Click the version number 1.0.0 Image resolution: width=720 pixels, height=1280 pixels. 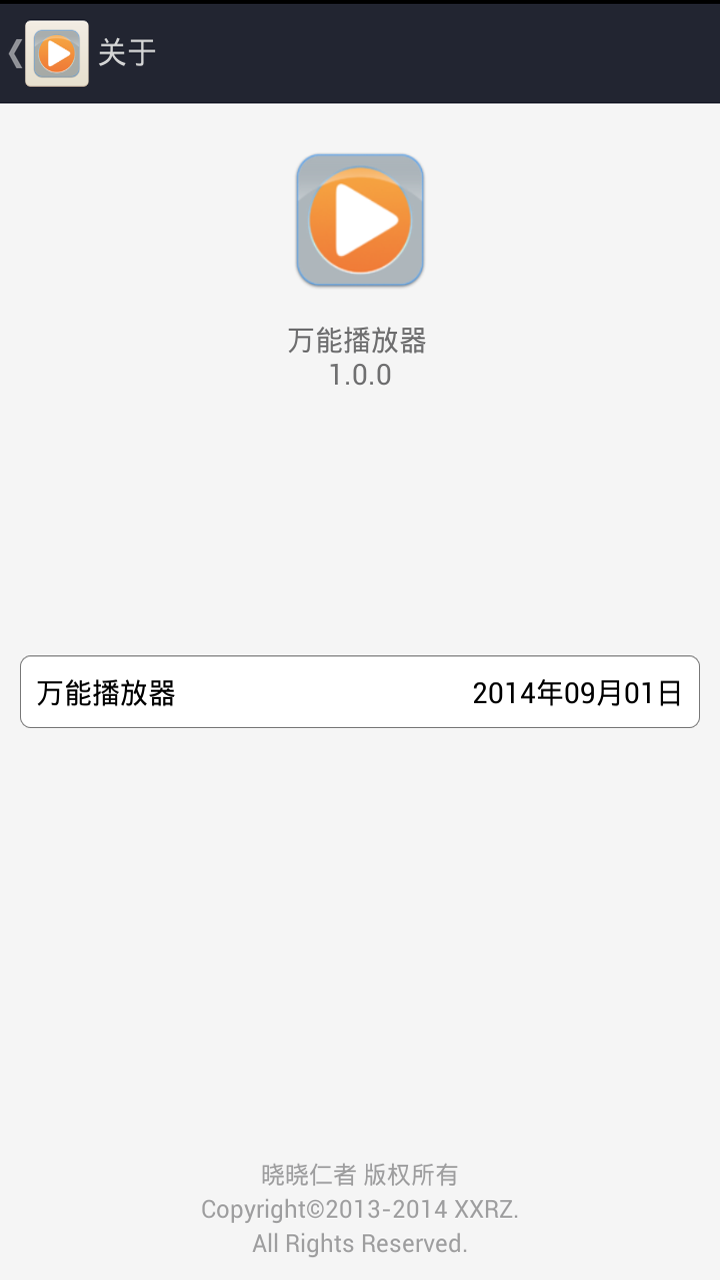[x=360, y=376]
